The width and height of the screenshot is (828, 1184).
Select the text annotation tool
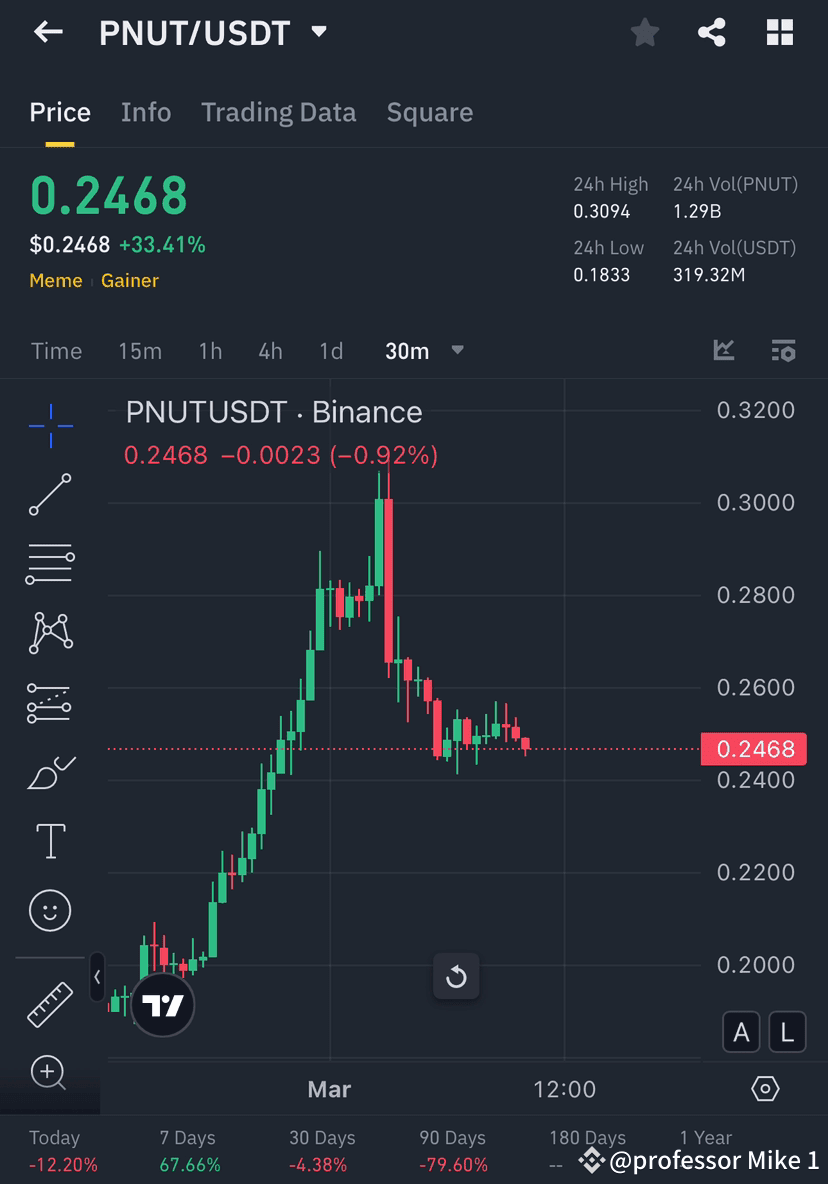[49, 841]
